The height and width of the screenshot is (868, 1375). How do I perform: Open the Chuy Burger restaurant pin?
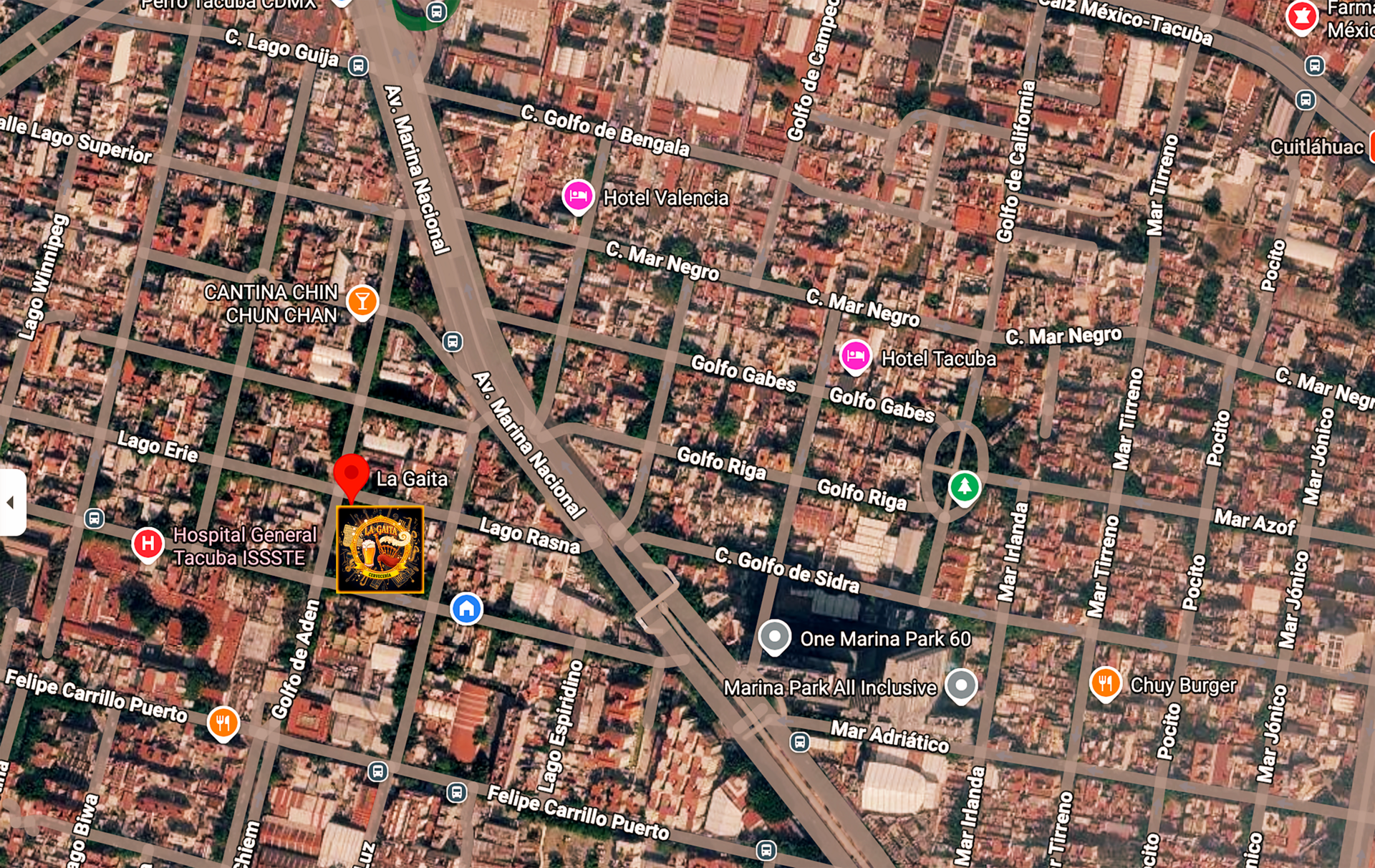point(1105,683)
